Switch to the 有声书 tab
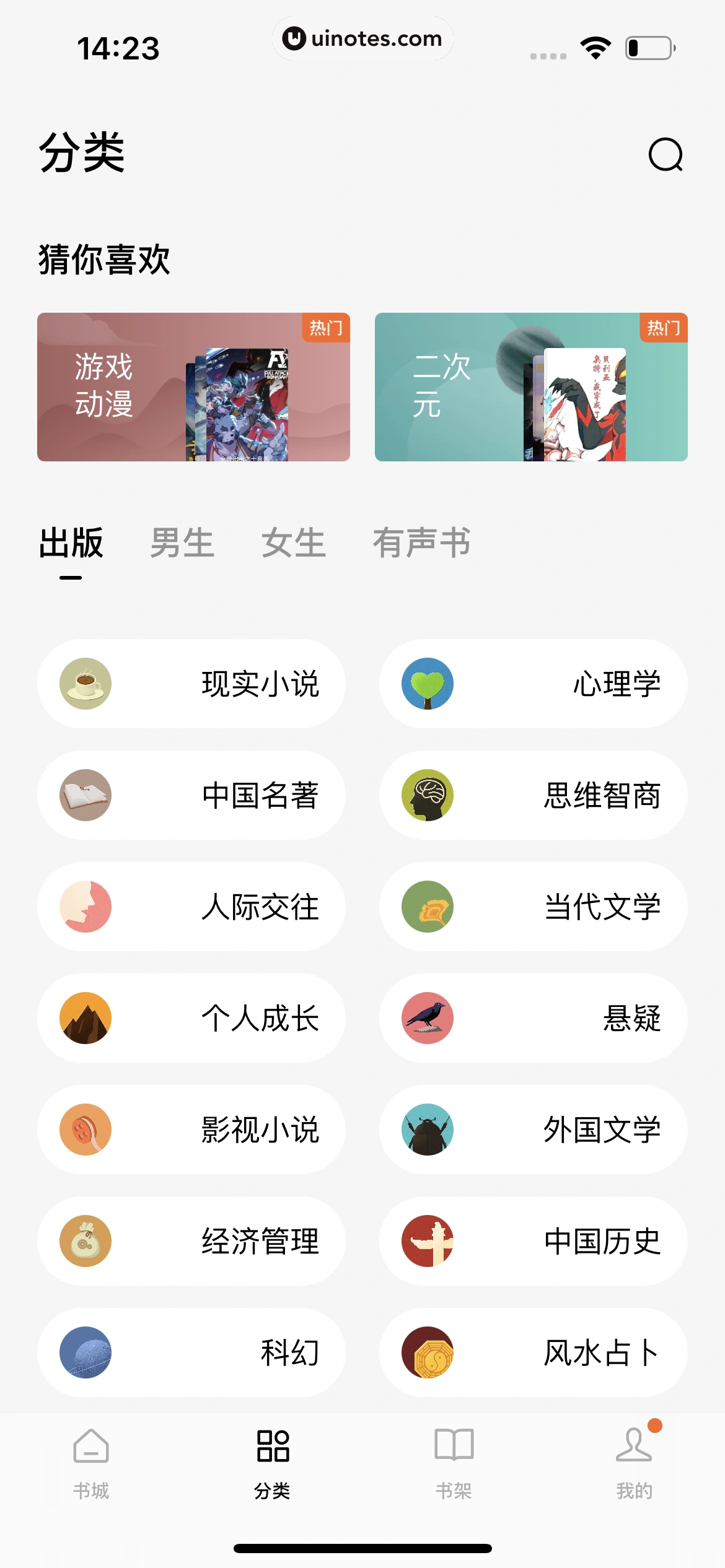The image size is (725, 1568). 421,543
